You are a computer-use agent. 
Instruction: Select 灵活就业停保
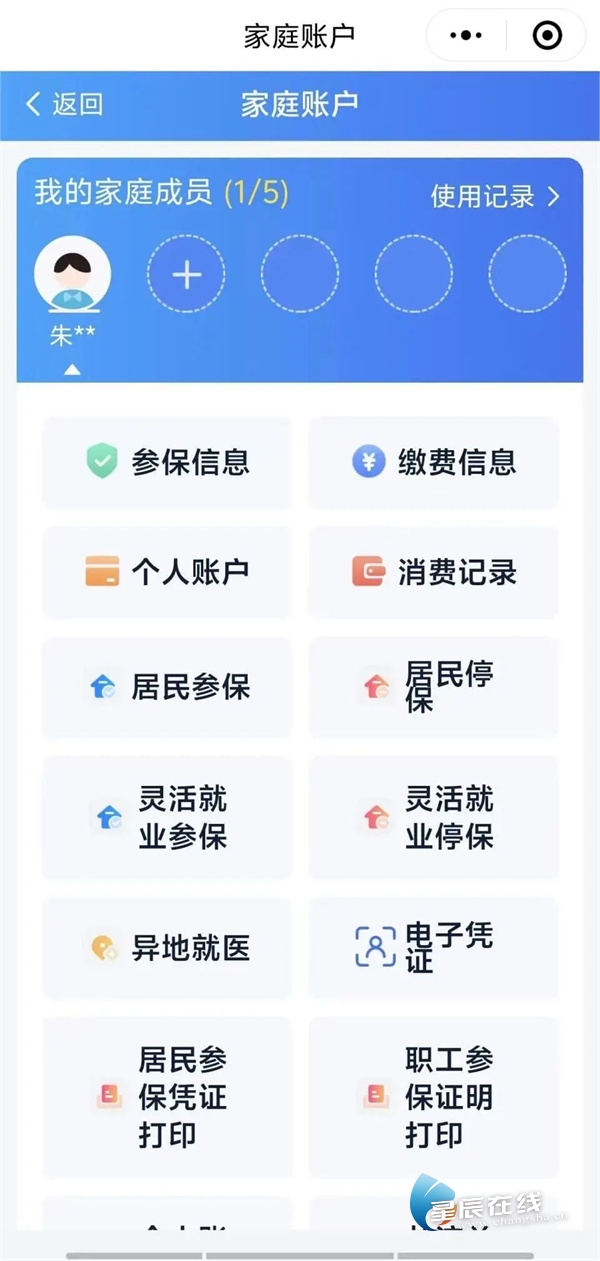pos(433,817)
